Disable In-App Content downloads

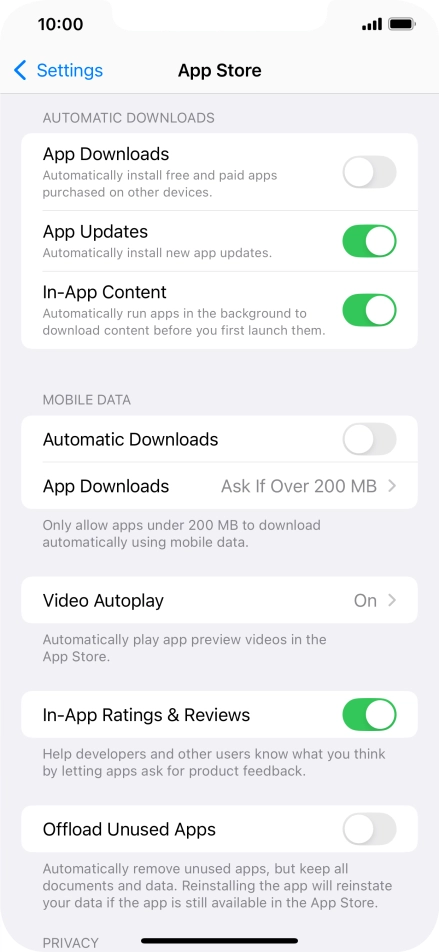point(369,310)
